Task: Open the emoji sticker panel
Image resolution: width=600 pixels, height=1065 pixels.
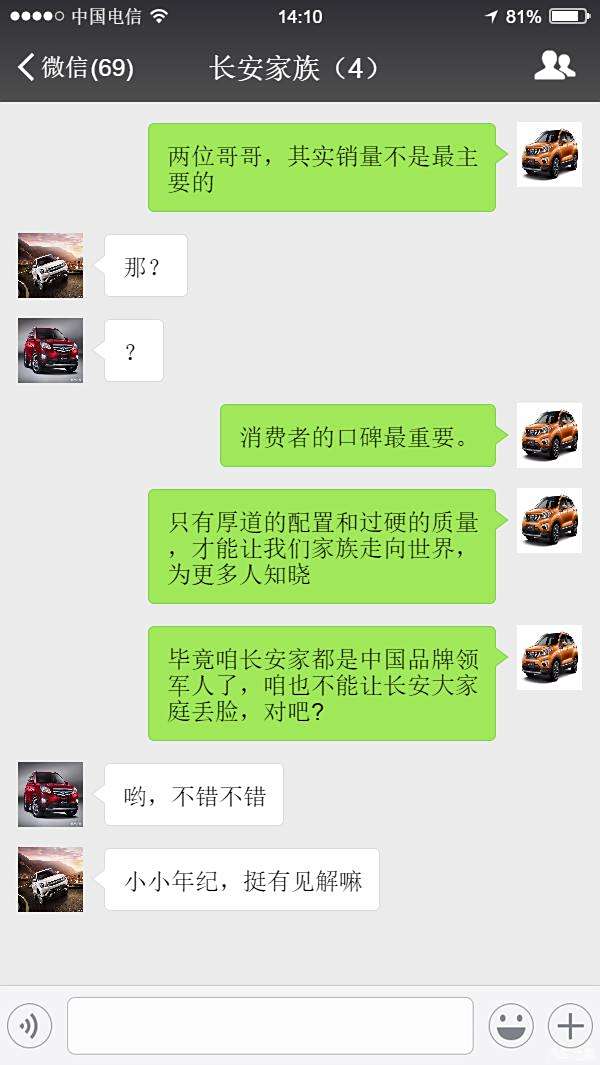Action: click(x=511, y=1026)
